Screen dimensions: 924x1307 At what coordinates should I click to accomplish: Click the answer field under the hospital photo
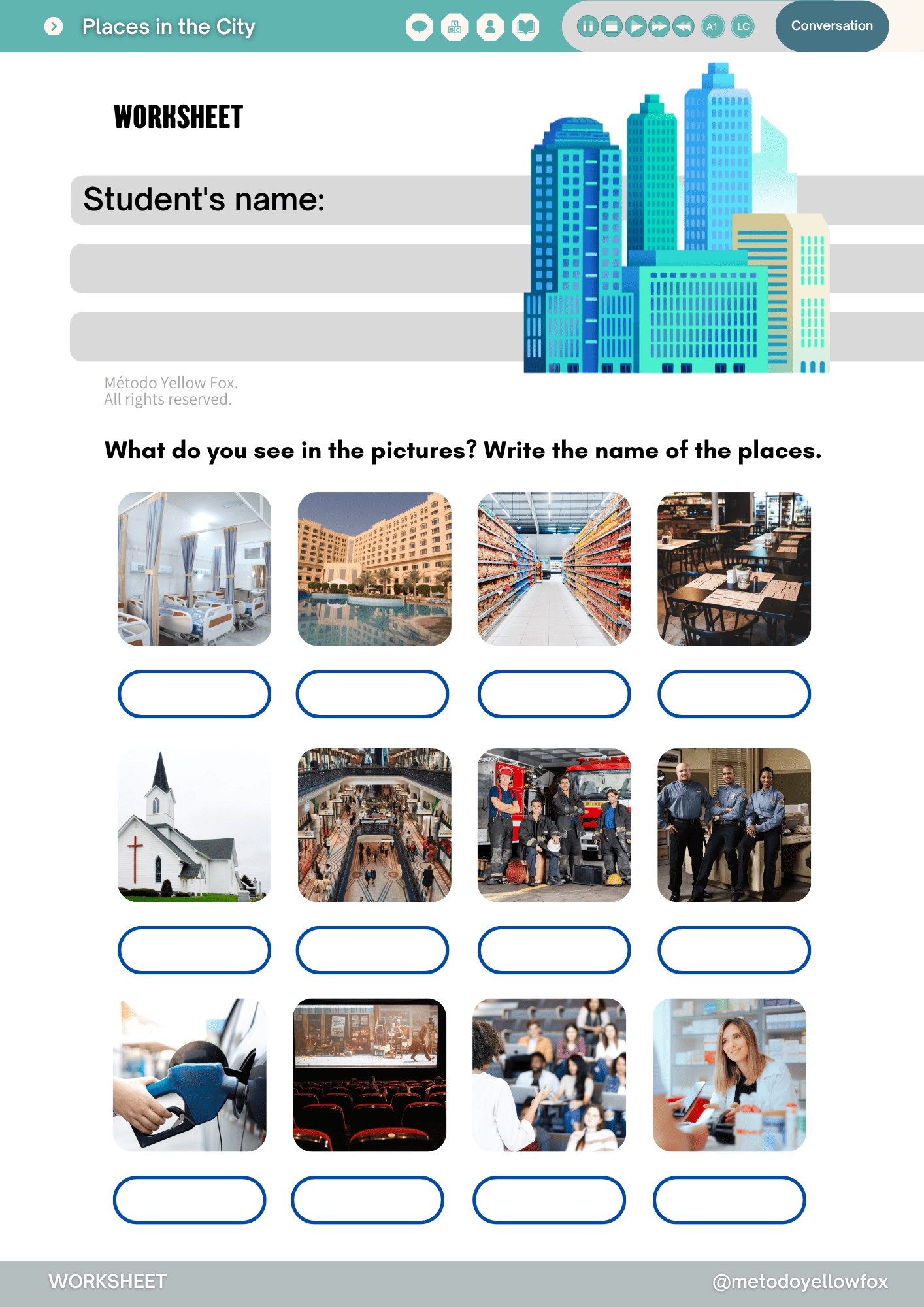(x=194, y=695)
